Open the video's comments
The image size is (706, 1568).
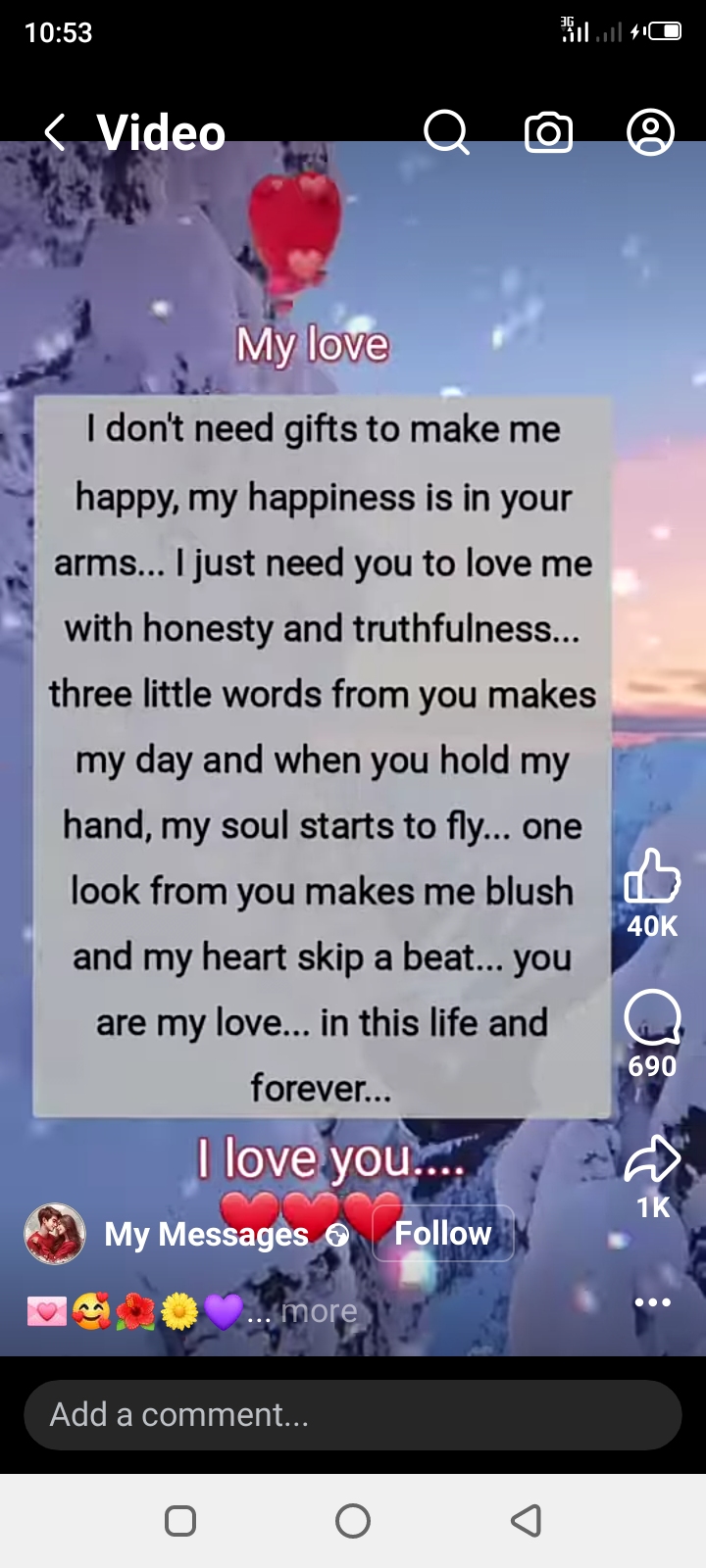tap(652, 1017)
